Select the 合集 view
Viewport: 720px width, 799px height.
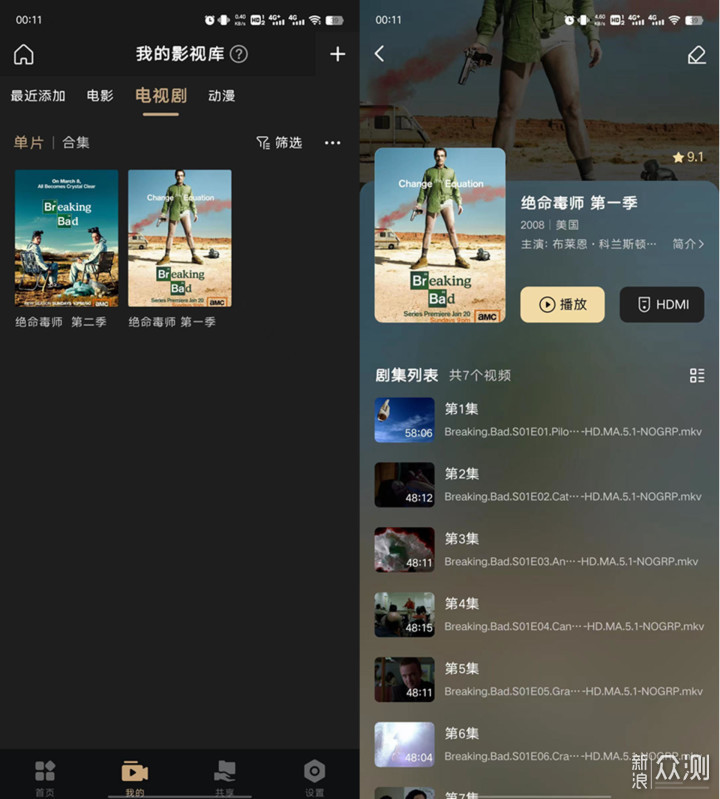(76, 143)
